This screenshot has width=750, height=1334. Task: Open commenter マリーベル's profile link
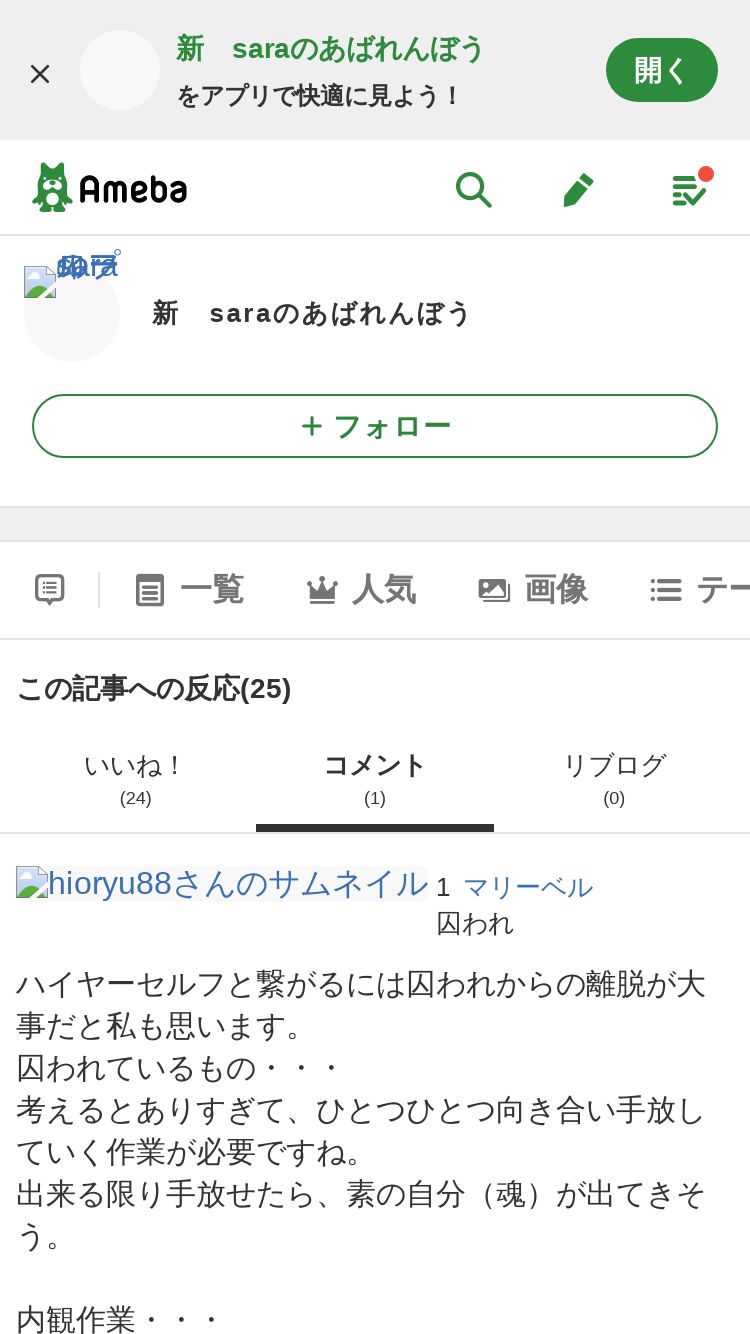click(x=527, y=887)
